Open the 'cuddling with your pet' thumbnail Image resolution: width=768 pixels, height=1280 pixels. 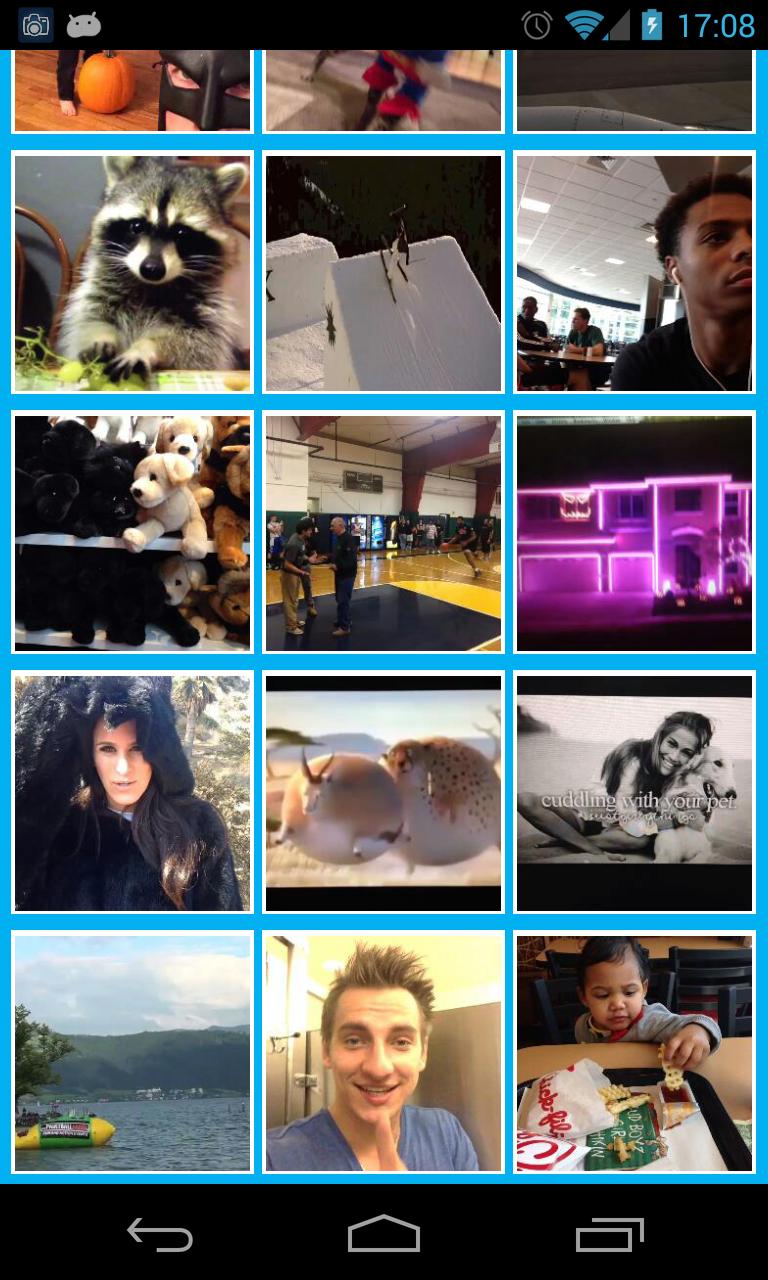tap(634, 792)
